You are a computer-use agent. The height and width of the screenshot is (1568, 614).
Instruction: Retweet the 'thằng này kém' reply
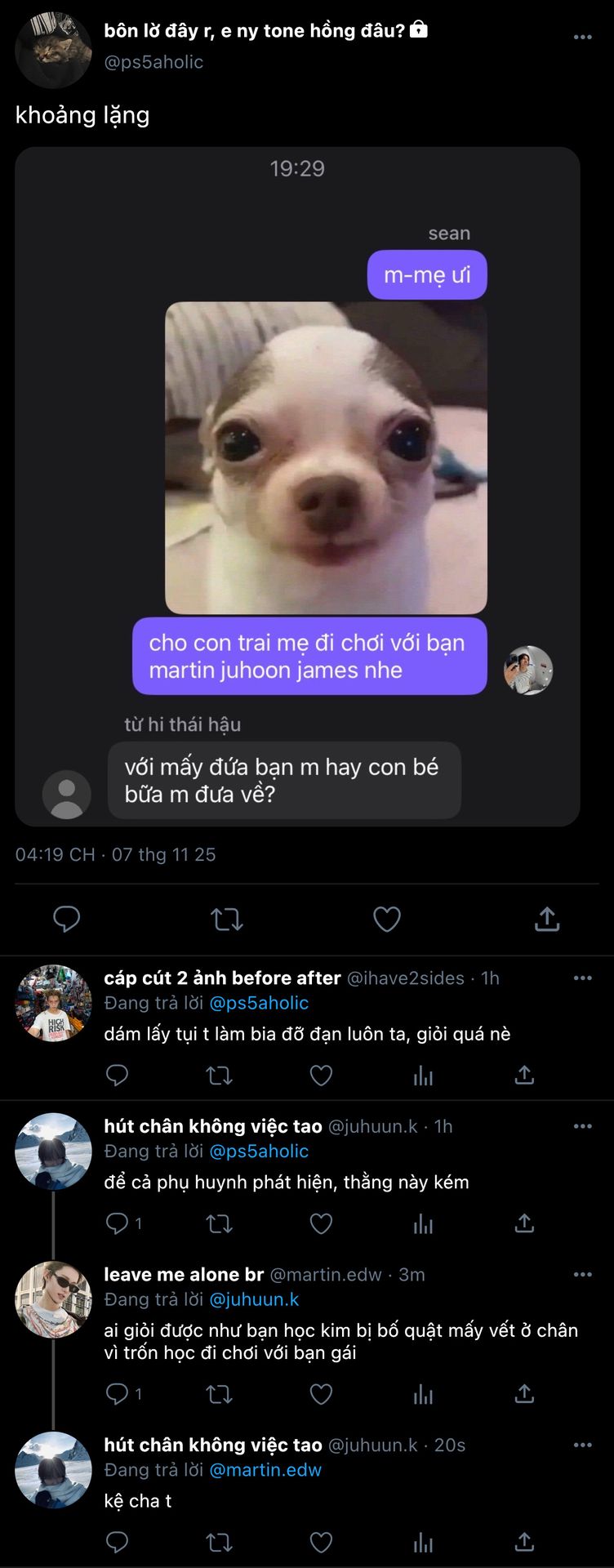[219, 1223]
